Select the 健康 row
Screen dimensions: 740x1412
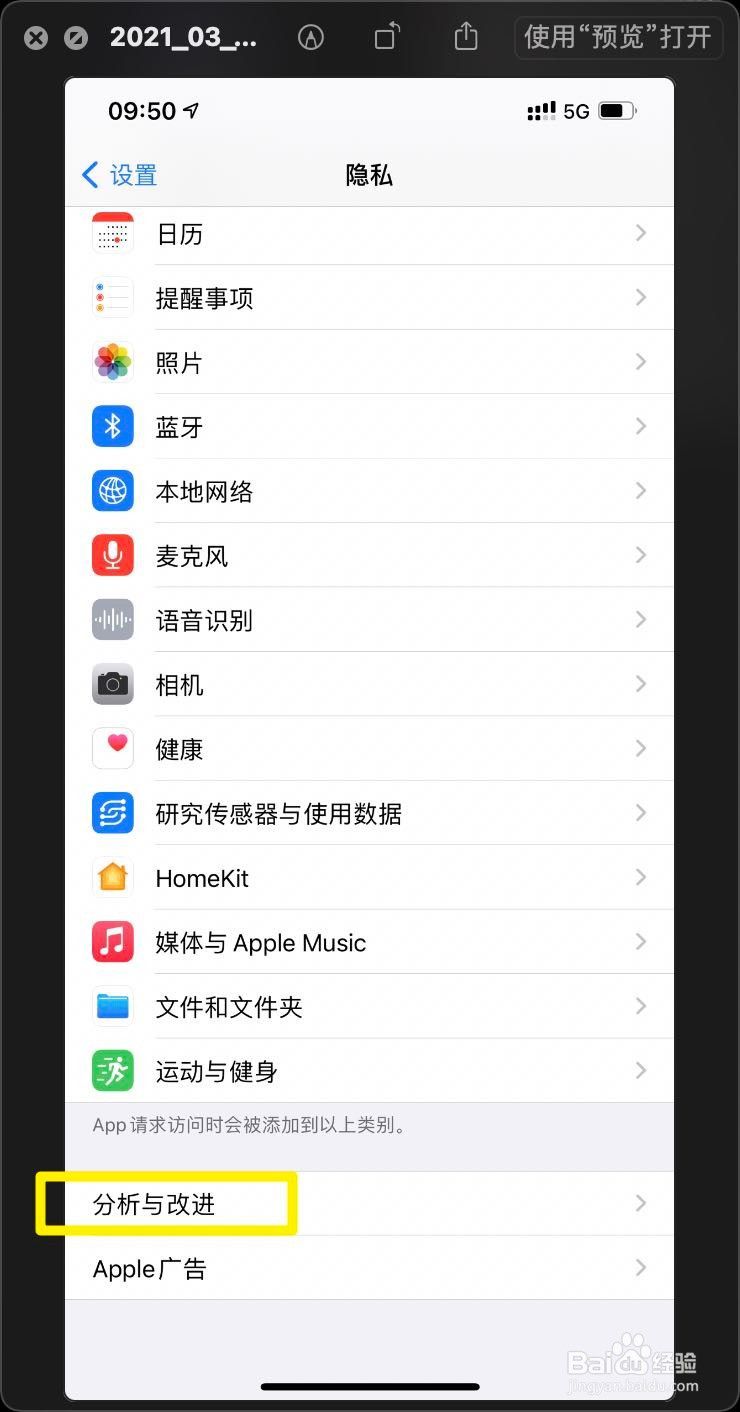point(369,748)
